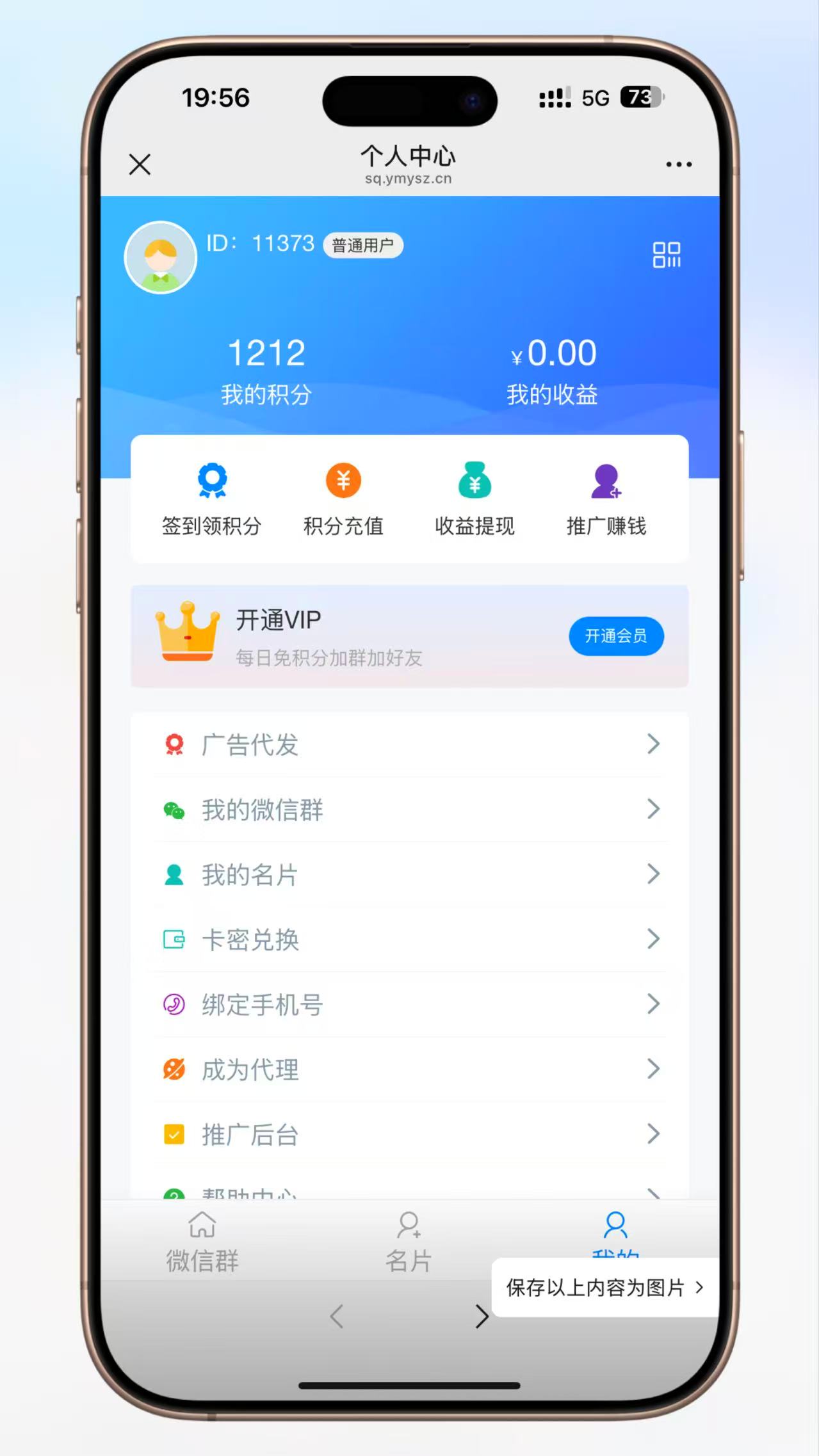This screenshot has width=819, height=1456.
Task: Open 卡密兑换
Action: click(x=410, y=940)
